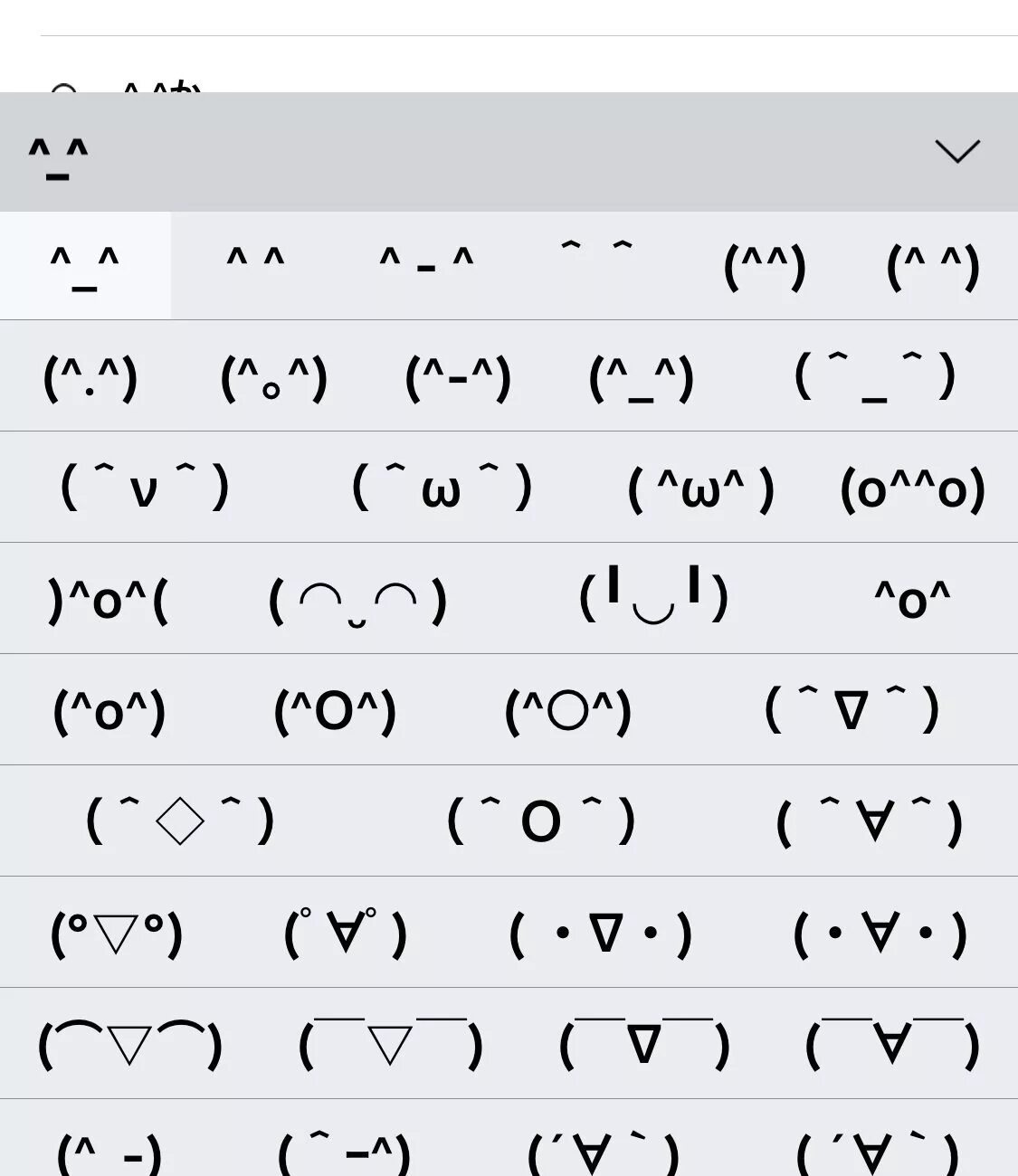
Task: Insert the (^-^) emoticon
Action: coord(458,376)
